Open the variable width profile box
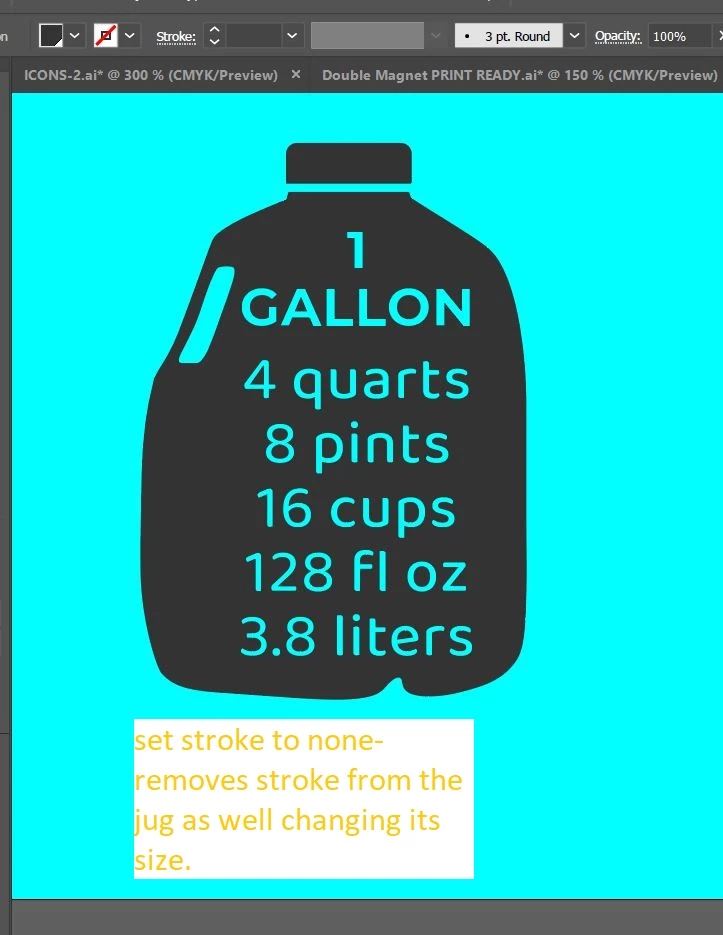Screen dimensions: 723x935 coord(367,36)
